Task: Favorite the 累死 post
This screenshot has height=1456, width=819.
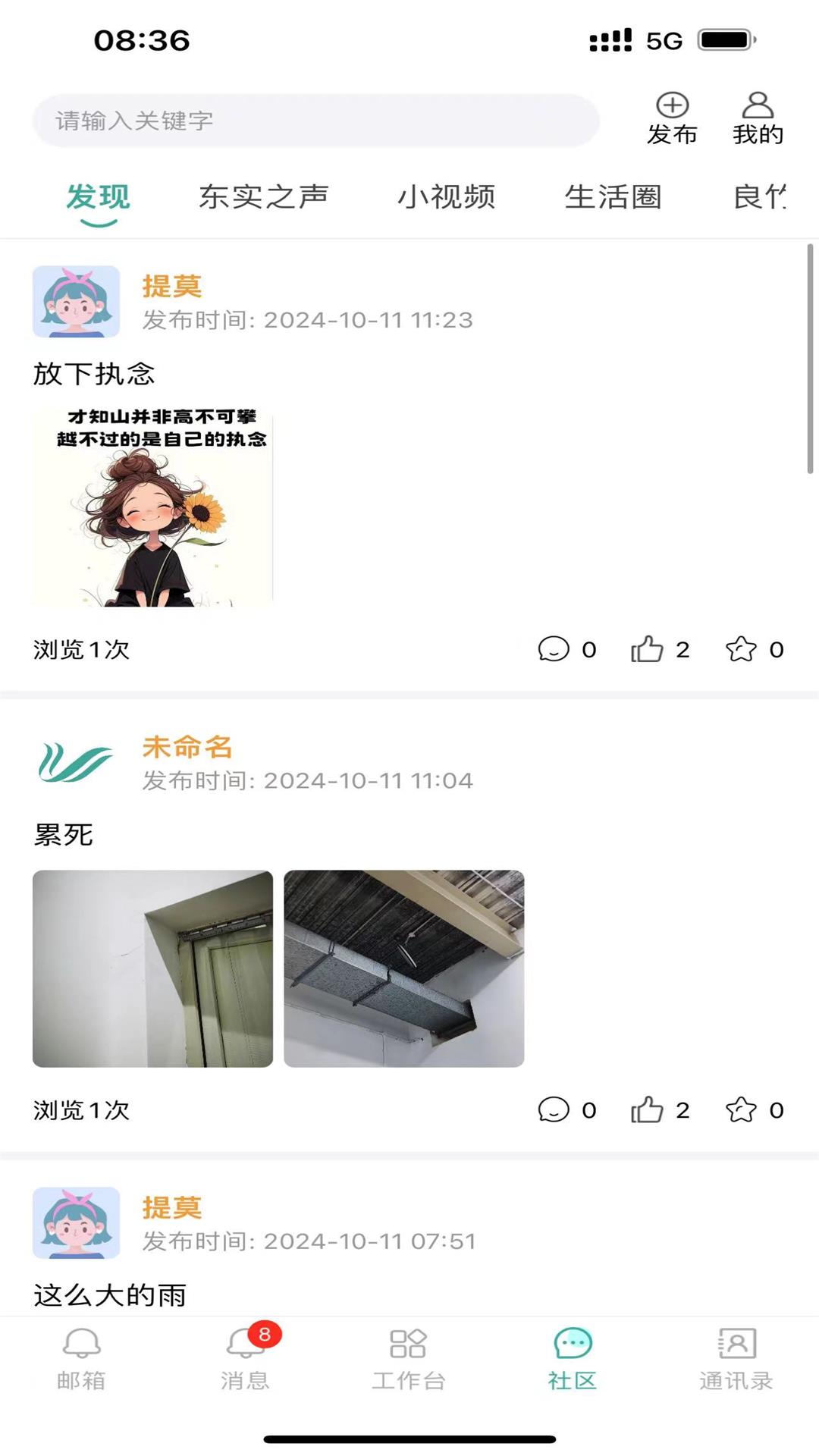Action: 744,1109
